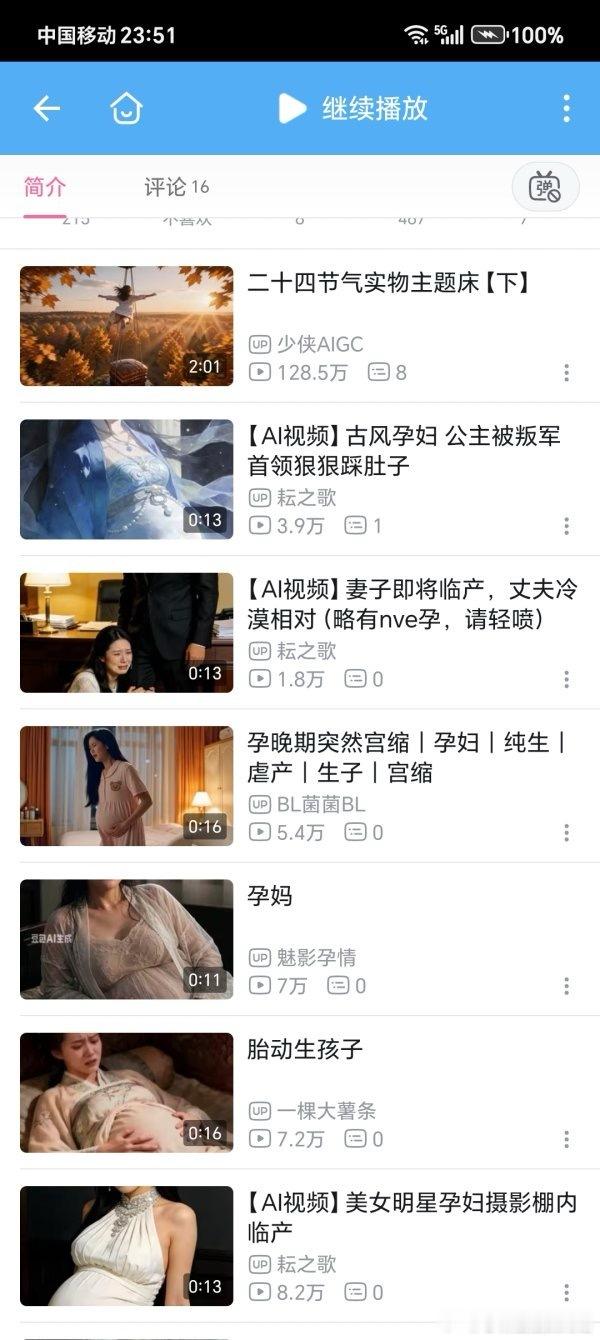The height and width of the screenshot is (1340, 600).
Task: Open the top bar overflow menu
Action: [566, 108]
